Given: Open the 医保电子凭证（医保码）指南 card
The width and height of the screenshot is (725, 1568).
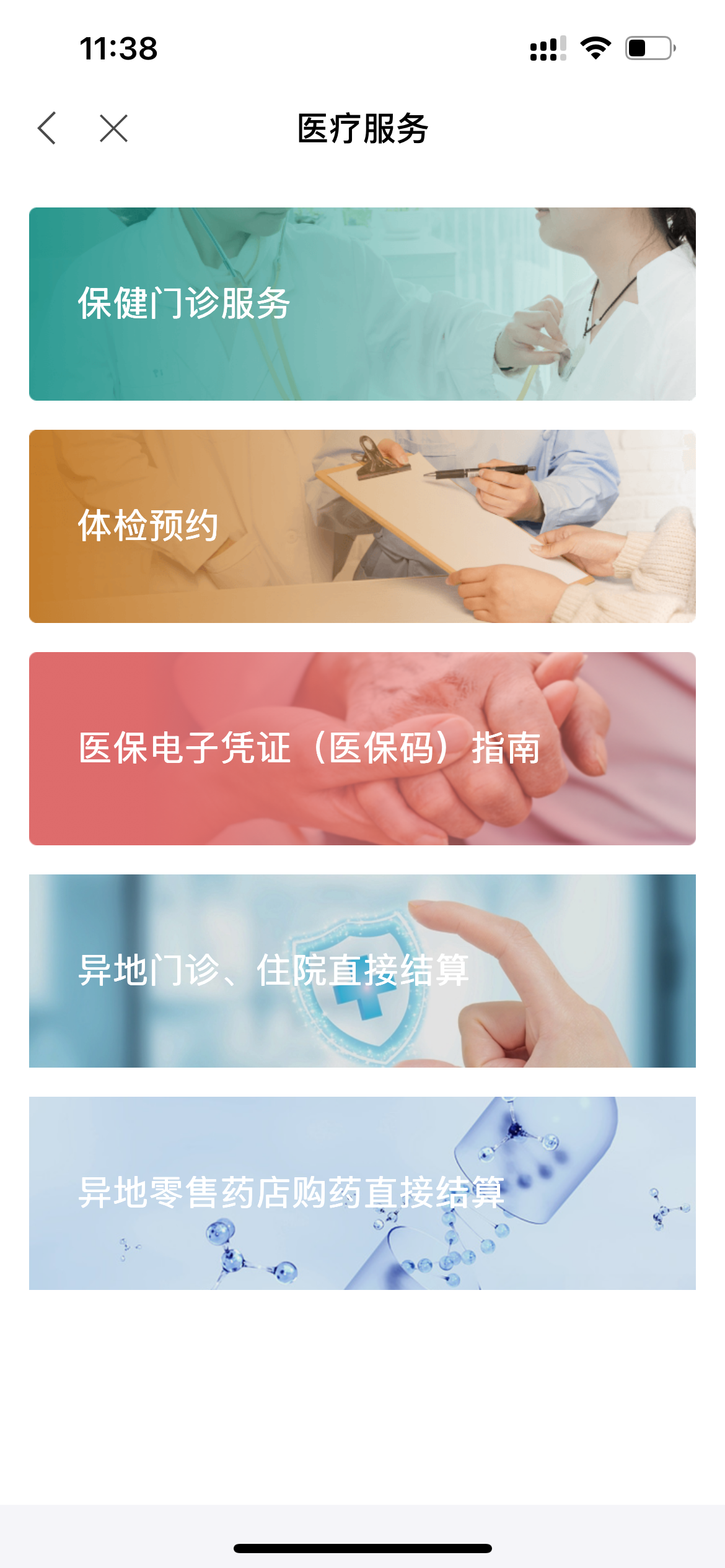Looking at the screenshot, I should pyautogui.click(x=362, y=748).
